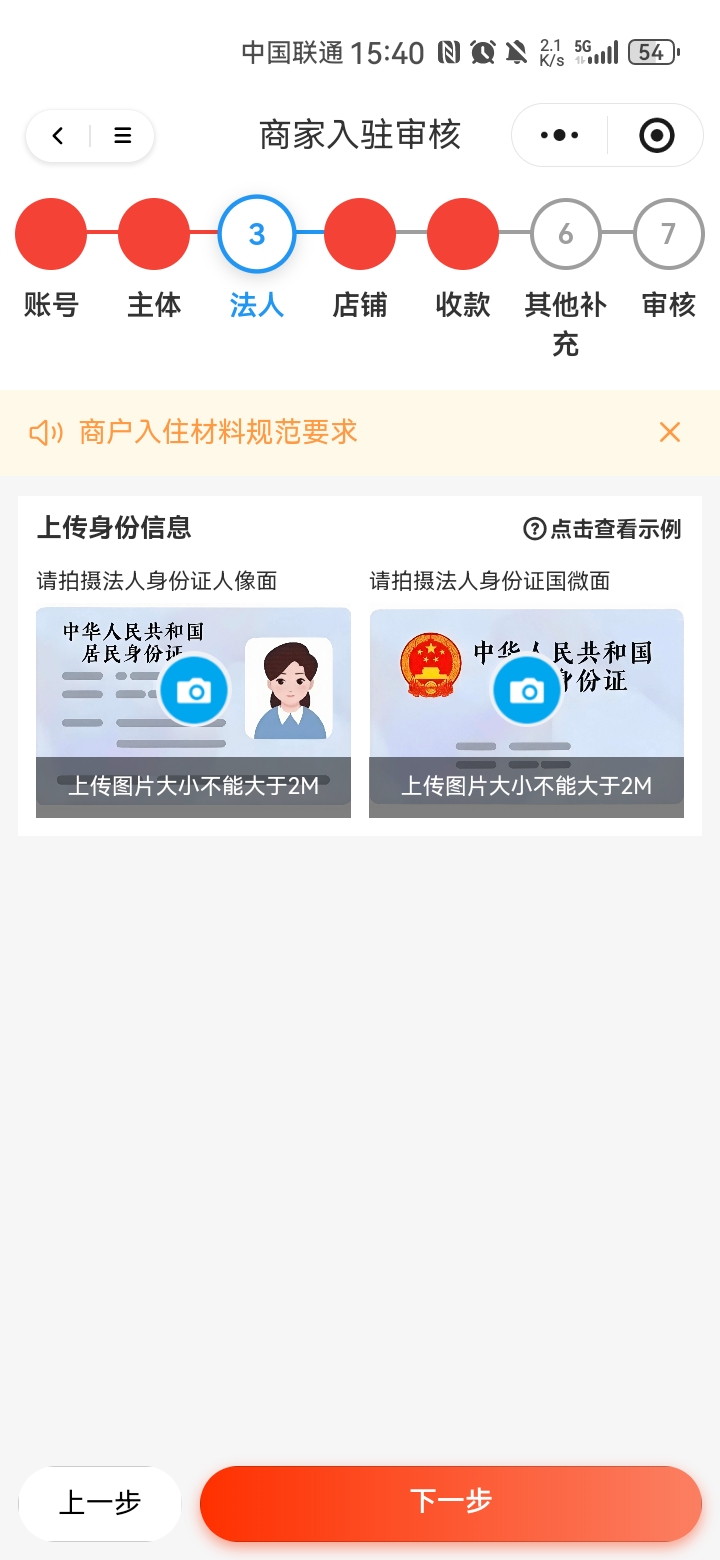Dismiss the 商户入住材料规范要求 banner with X

point(669,432)
